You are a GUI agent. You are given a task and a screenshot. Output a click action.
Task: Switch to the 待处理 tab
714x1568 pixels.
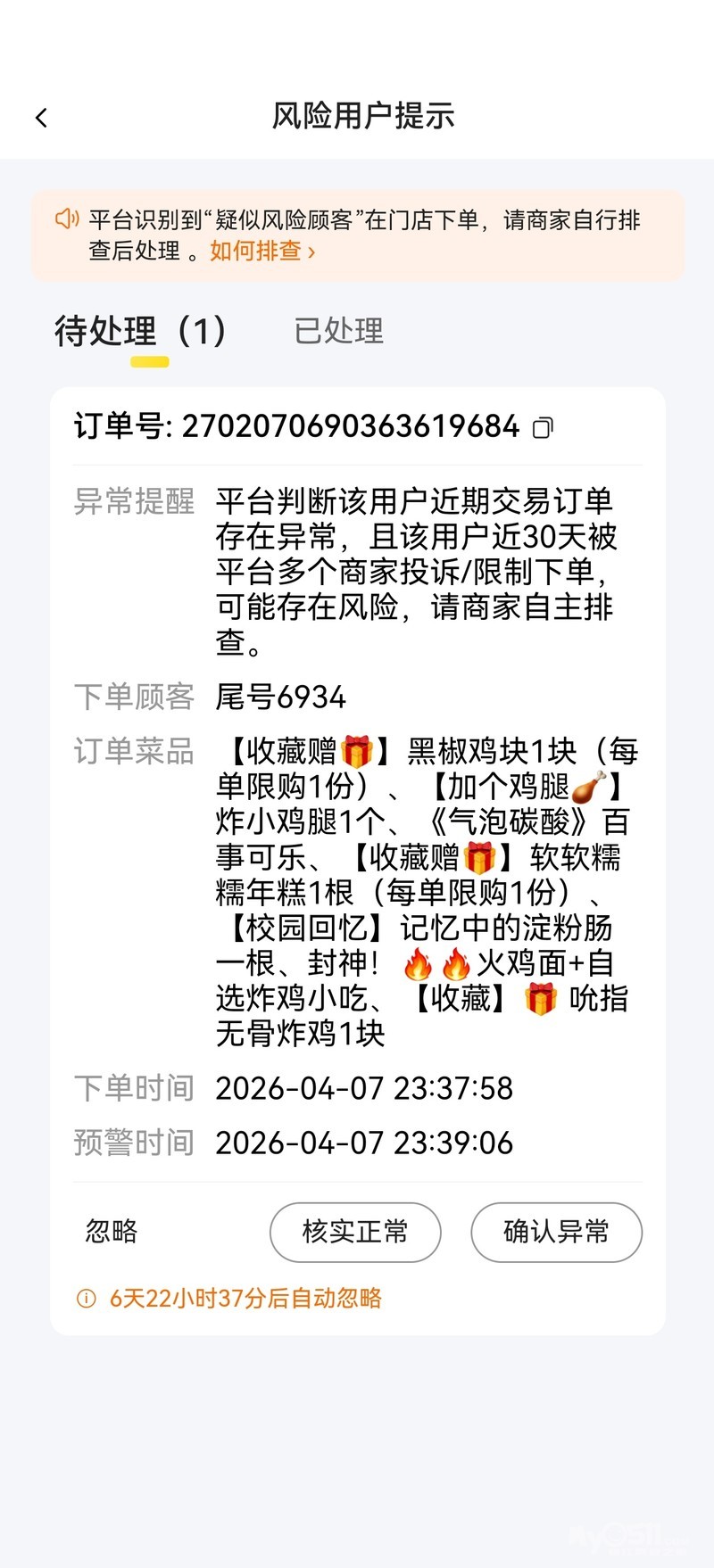[x=140, y=332]
